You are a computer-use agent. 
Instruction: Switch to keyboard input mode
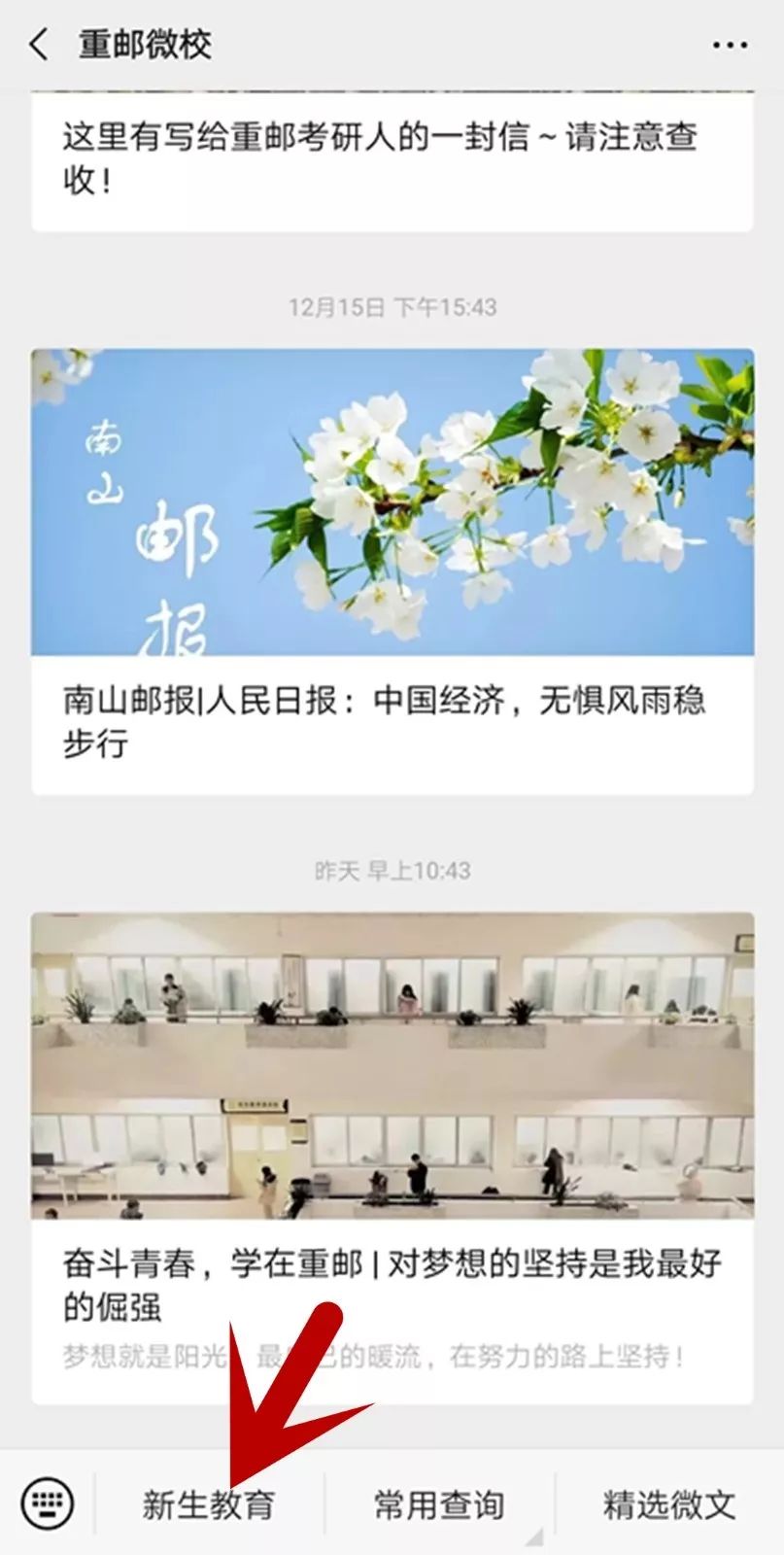tap(48, 1504)
